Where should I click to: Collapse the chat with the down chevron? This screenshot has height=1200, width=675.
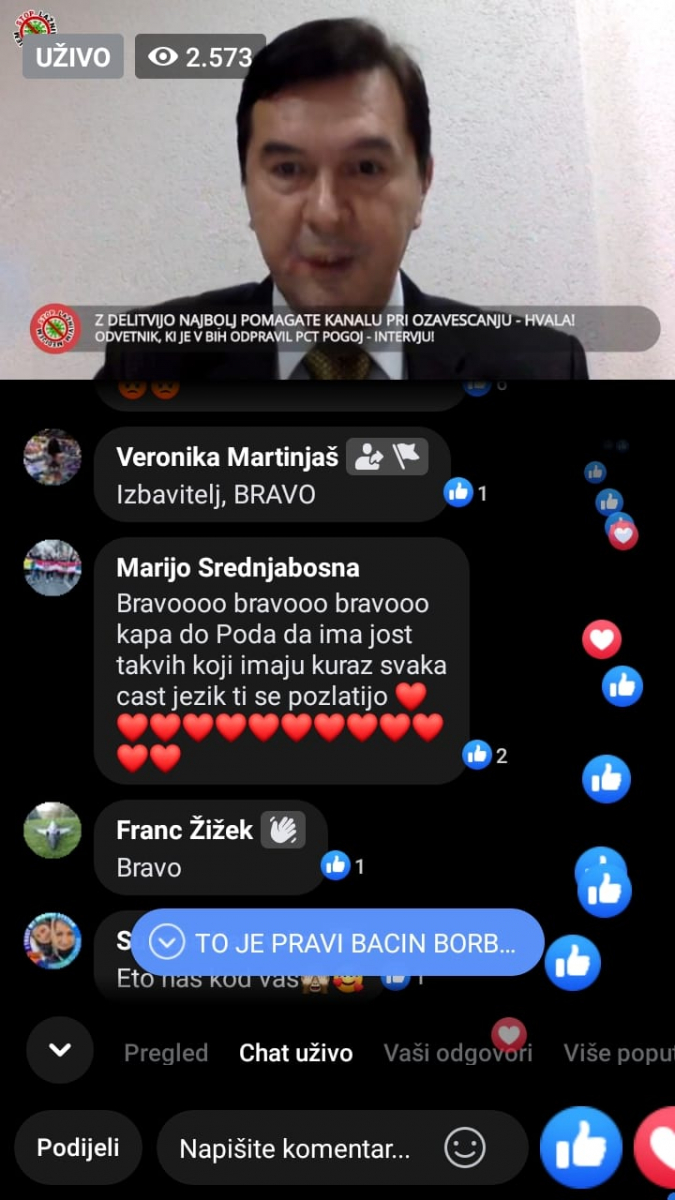(x=60, y=1050)
